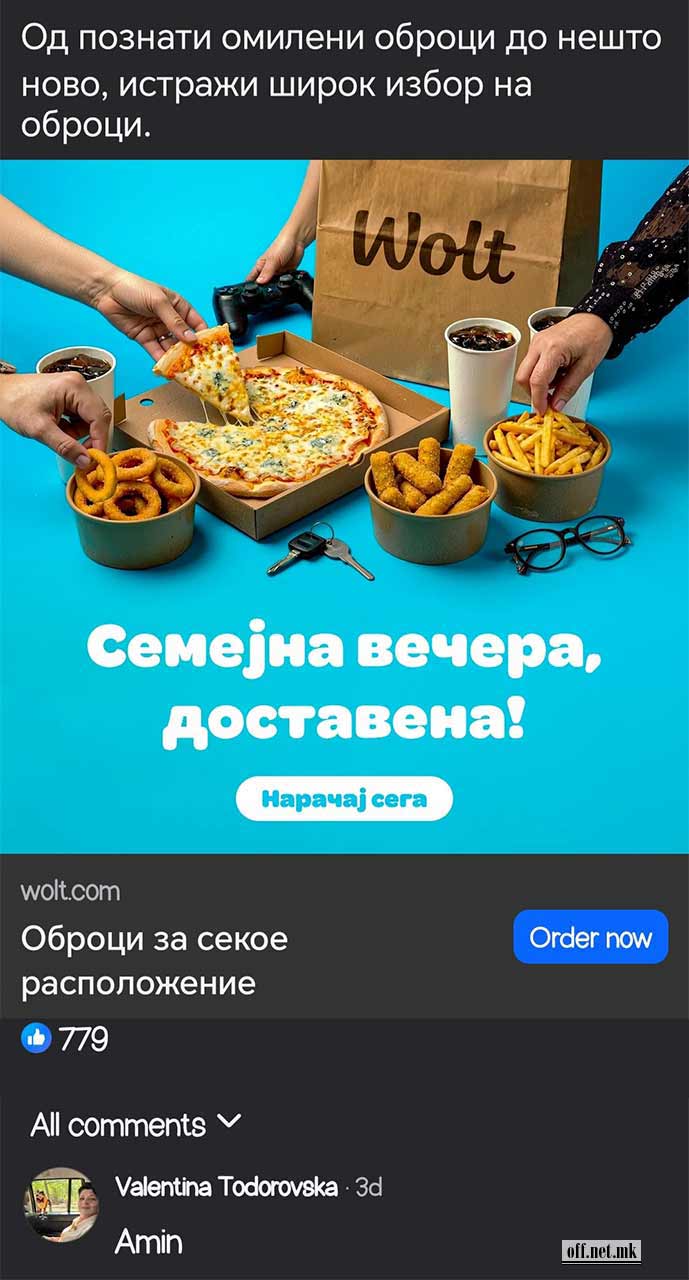Screen dimensions: 689x1280
Task: Tap the Order now button
Action: point(590,937)
